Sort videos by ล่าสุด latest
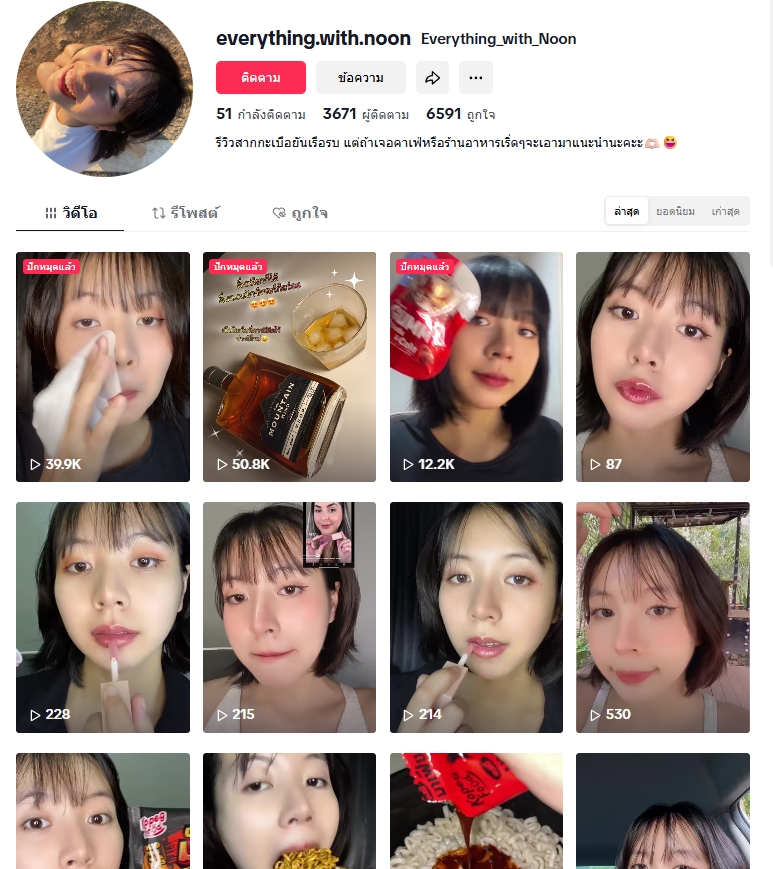Image resolution: width=773 pixels, height=869 pixels. click(627, 212)
